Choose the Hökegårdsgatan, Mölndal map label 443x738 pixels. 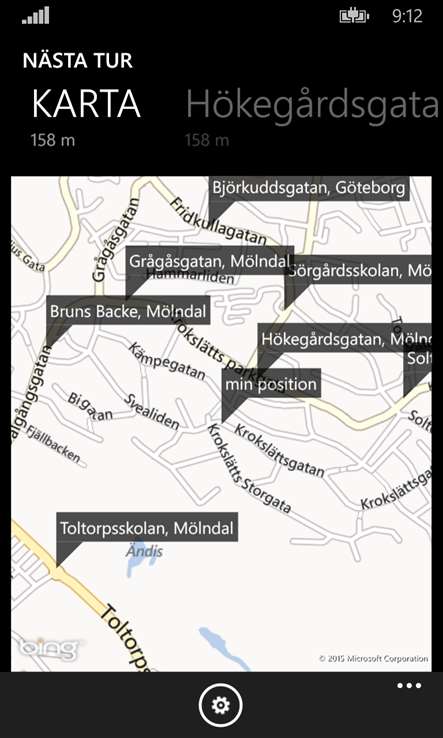[345, 338]
